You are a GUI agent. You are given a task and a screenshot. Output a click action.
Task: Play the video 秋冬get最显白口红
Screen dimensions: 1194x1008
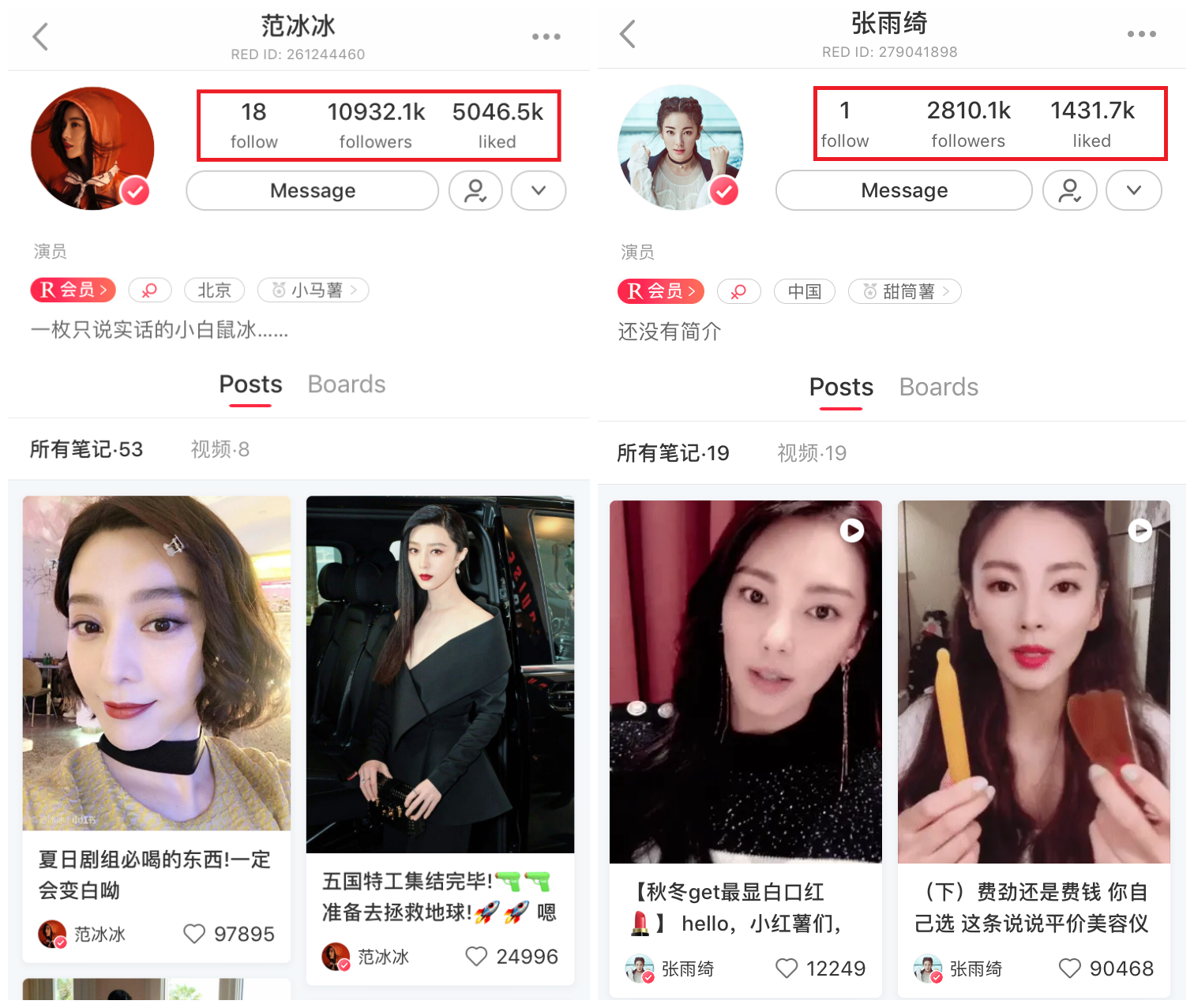tap(745, 681)
